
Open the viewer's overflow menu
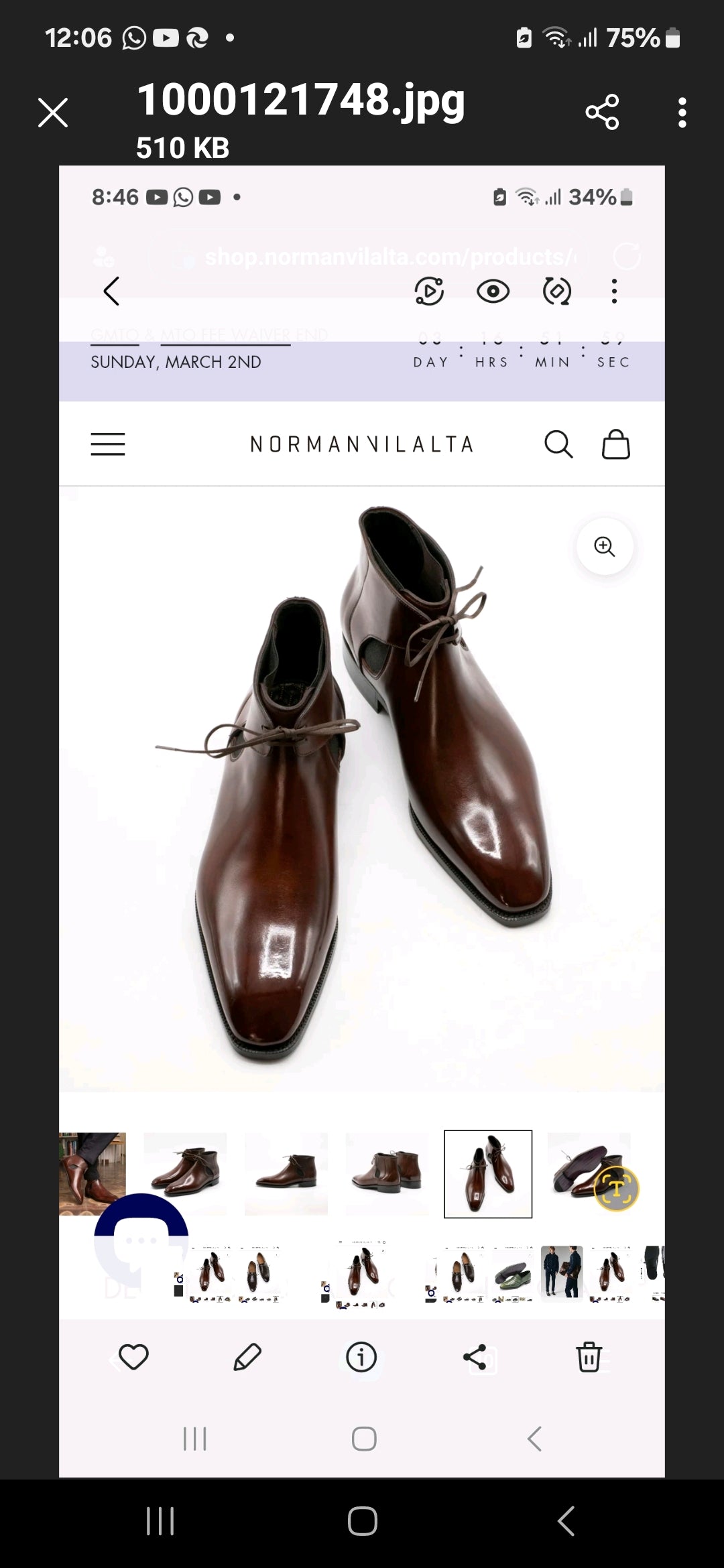coord(682,113)
